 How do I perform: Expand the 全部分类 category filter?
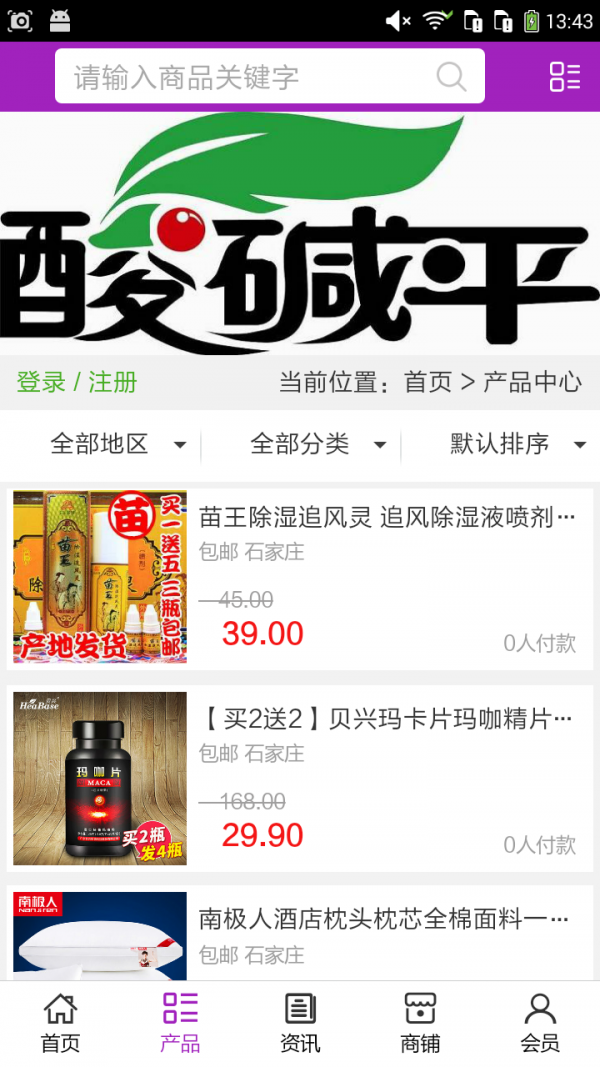[318, 444]
